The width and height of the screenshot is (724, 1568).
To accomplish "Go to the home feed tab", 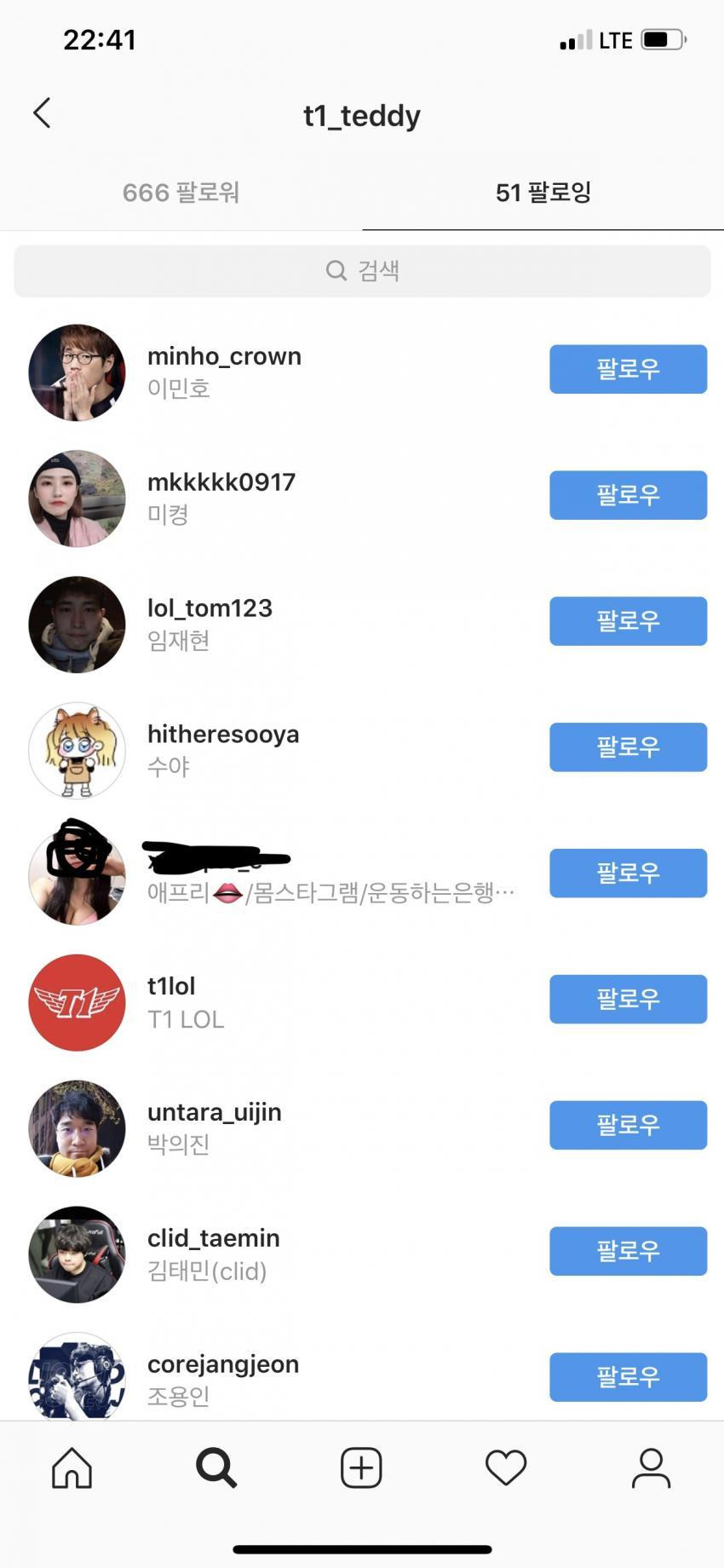I will [72, 1467].
